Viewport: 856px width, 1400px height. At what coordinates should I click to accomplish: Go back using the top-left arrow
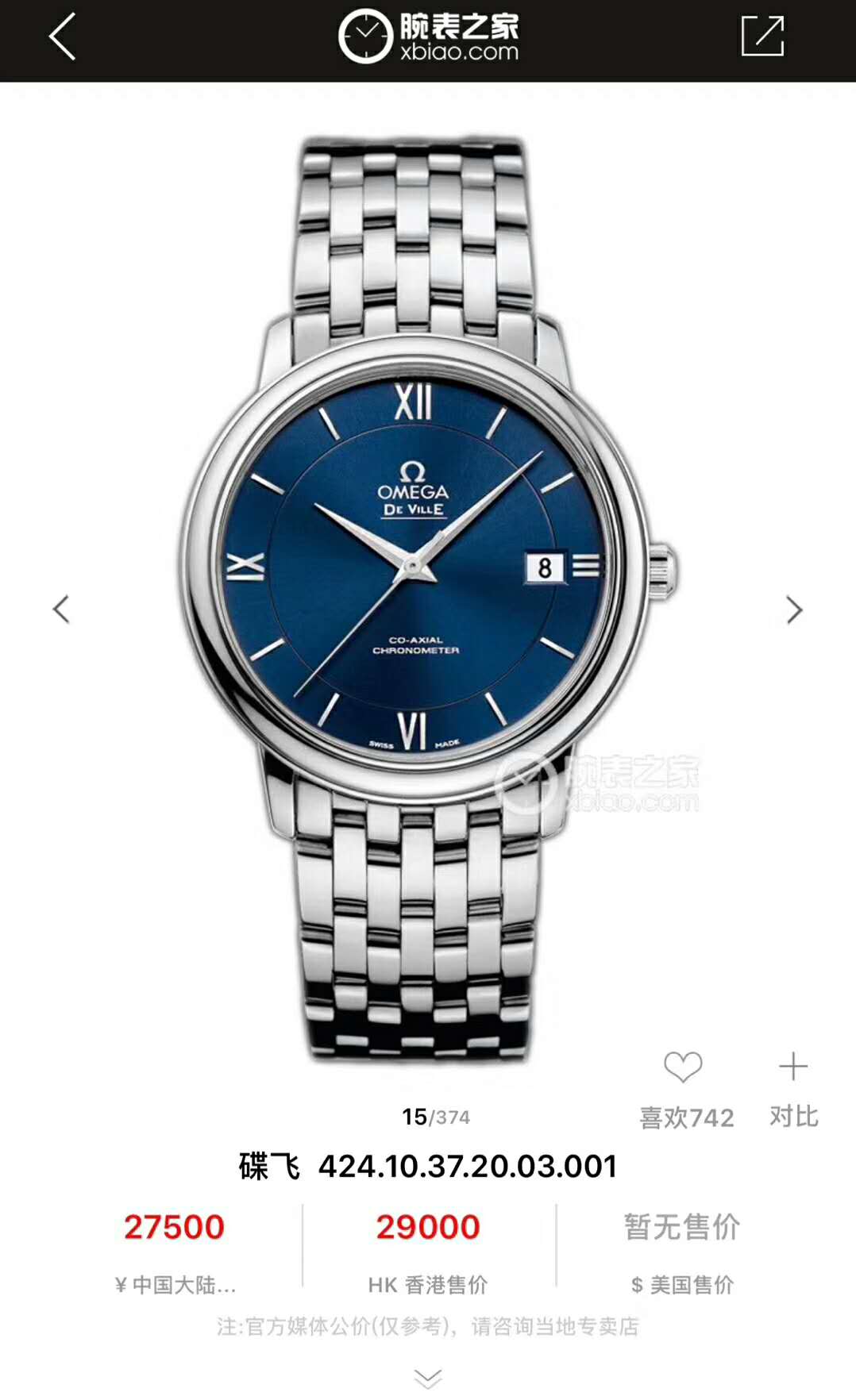click(62, 37)
